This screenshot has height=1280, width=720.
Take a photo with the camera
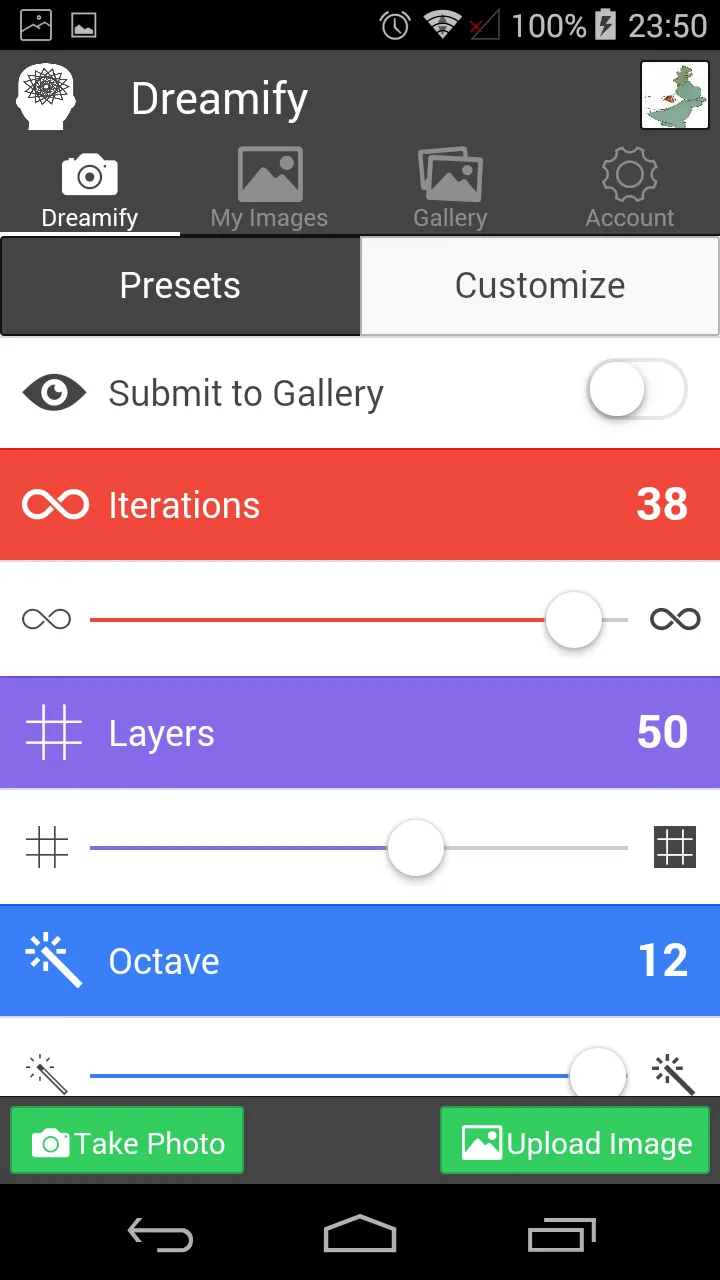coord(127,1141)
